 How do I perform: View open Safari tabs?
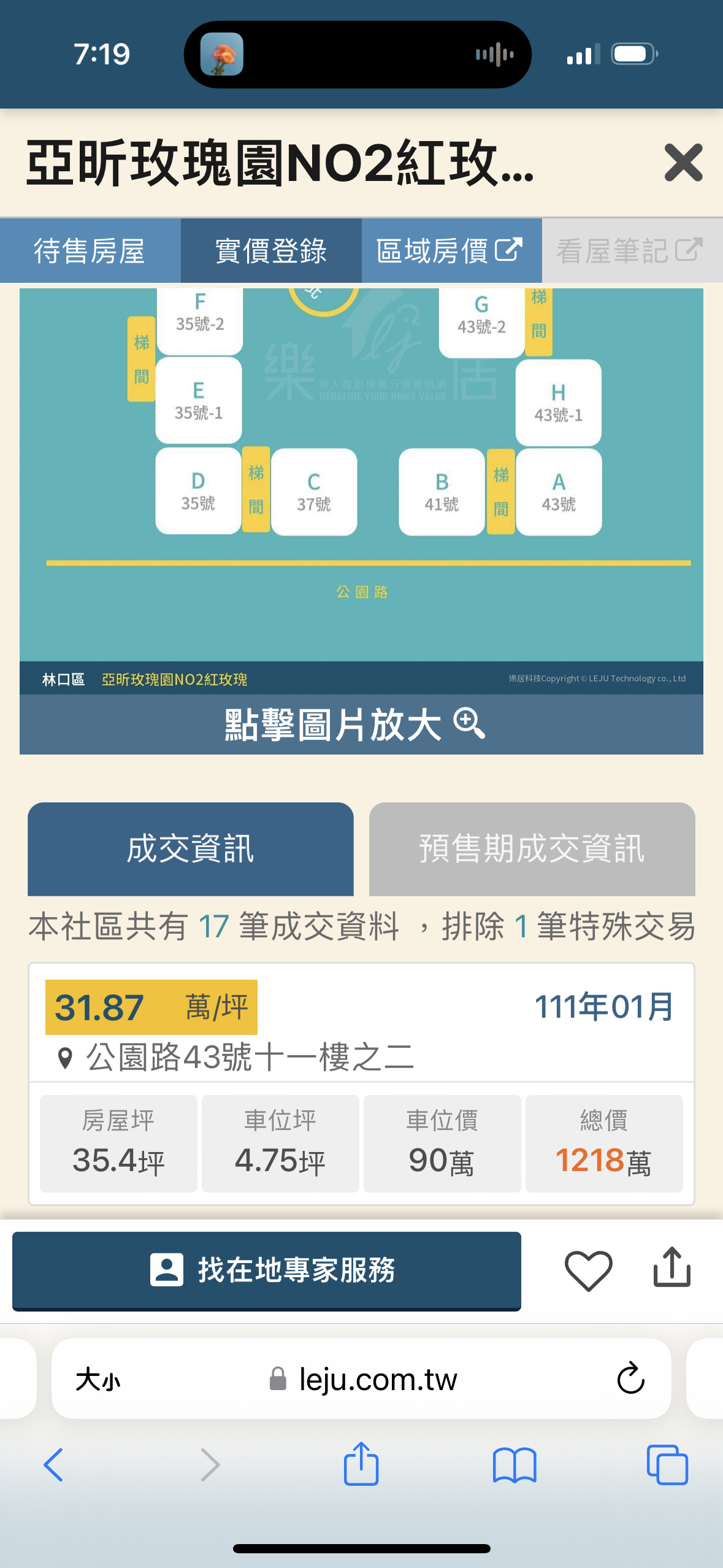click(x=667, y=1465)
